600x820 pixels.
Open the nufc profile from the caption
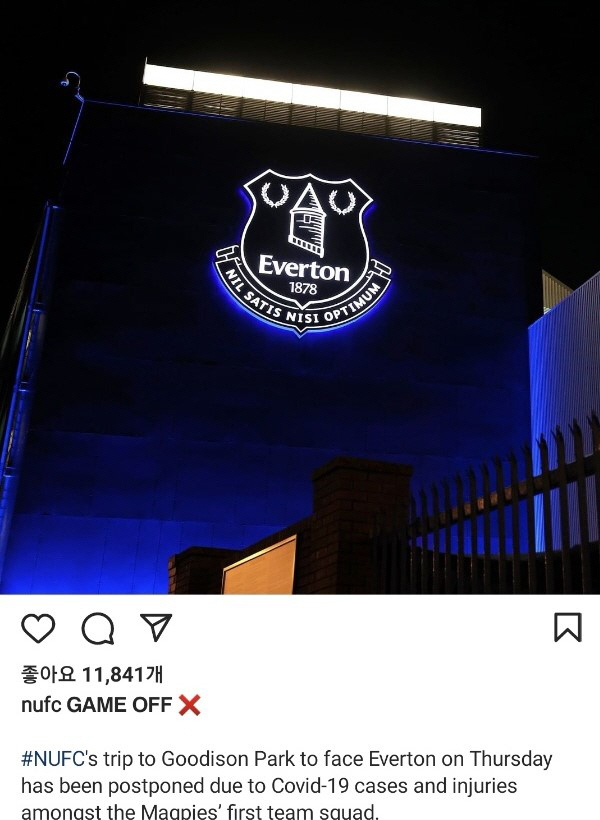41,705
